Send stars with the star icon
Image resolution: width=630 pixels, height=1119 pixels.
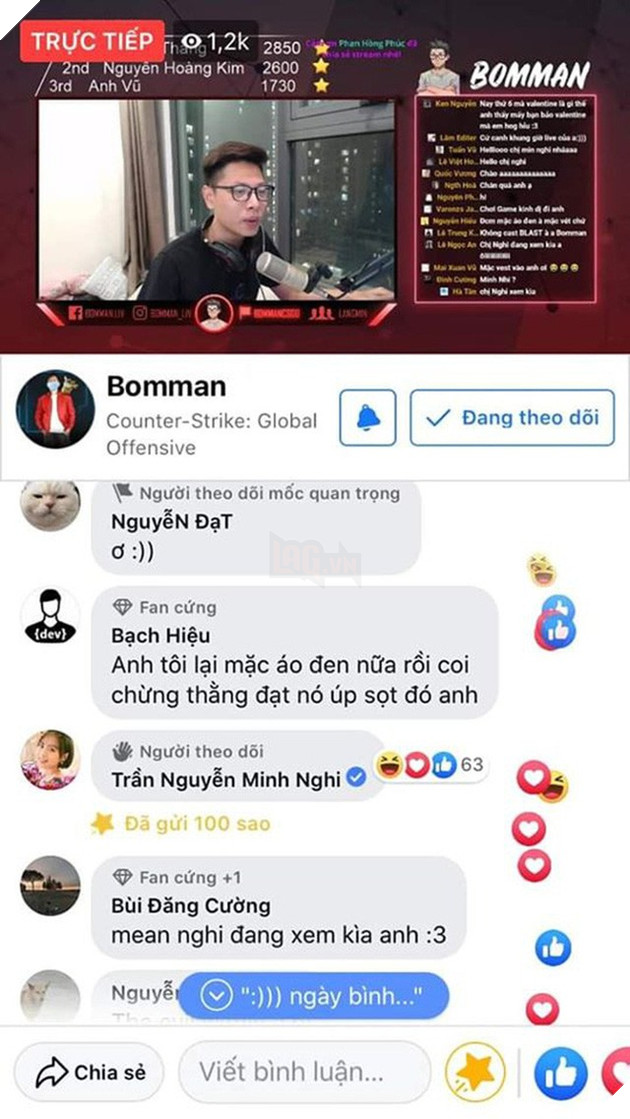pos(475,1074)
